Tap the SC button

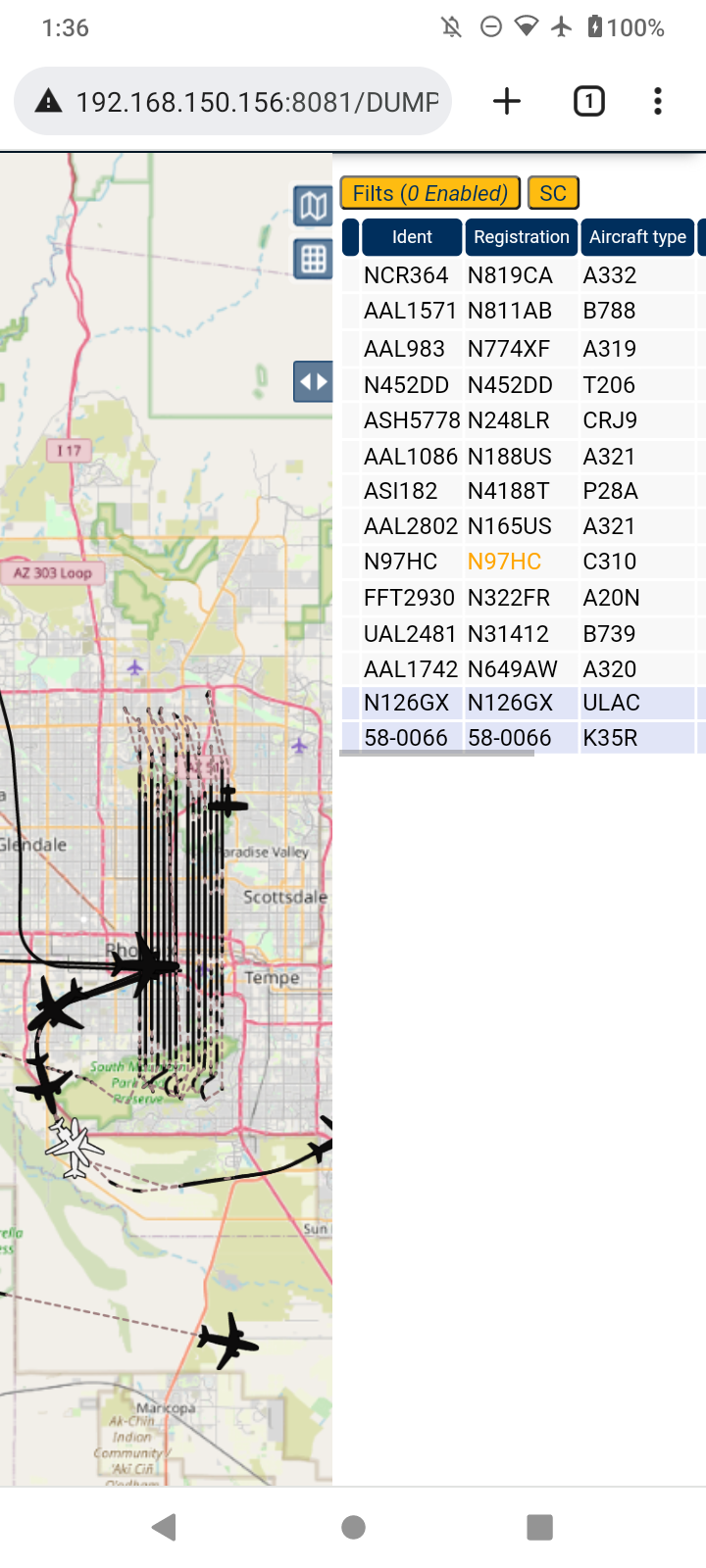click(x=553, y=193)
